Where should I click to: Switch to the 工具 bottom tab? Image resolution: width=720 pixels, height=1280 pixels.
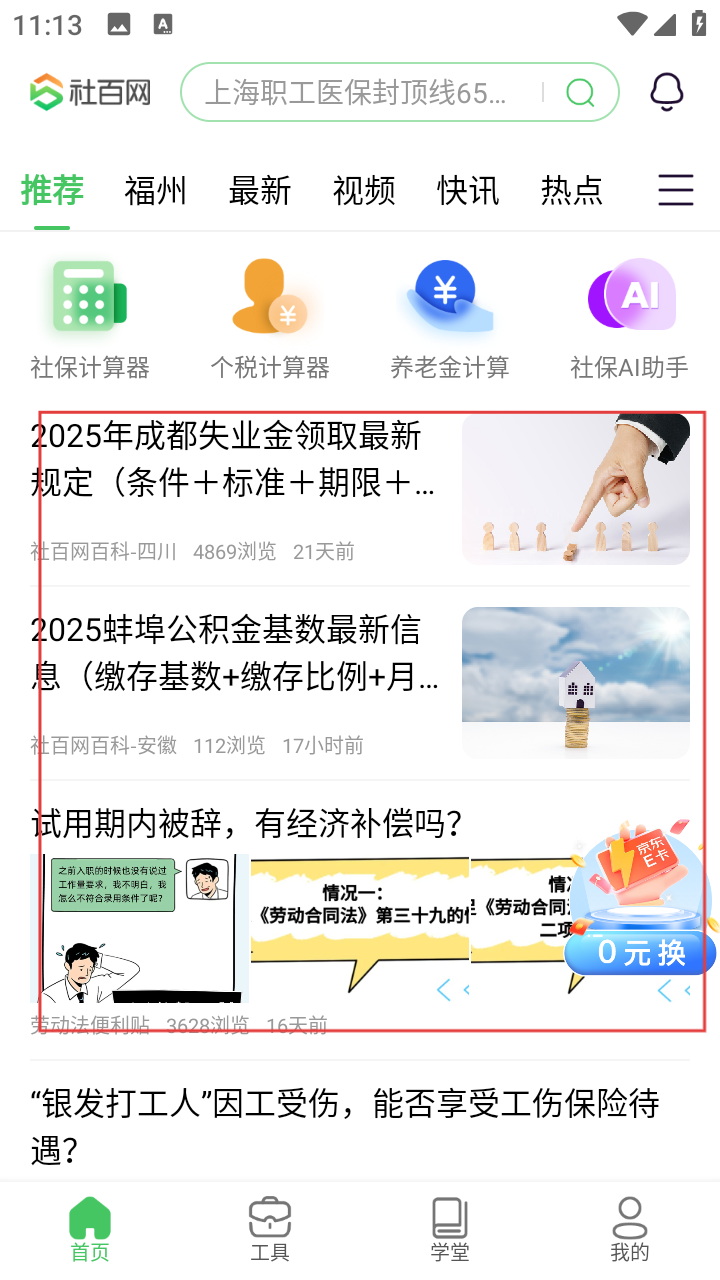point(270,1229)
